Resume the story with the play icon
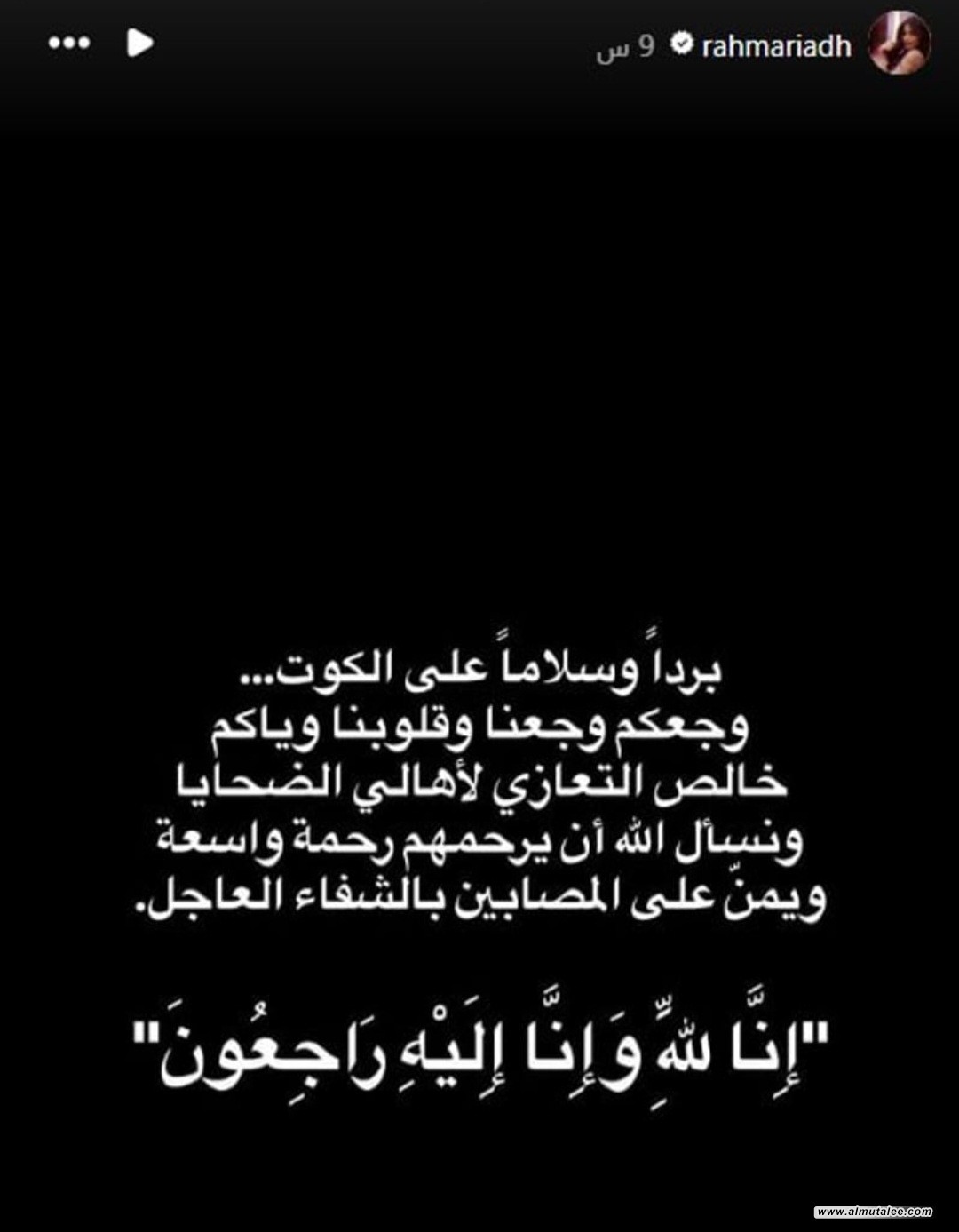Image resolution: width=959 pixels, height=1232 pixels. coord(139,43)
